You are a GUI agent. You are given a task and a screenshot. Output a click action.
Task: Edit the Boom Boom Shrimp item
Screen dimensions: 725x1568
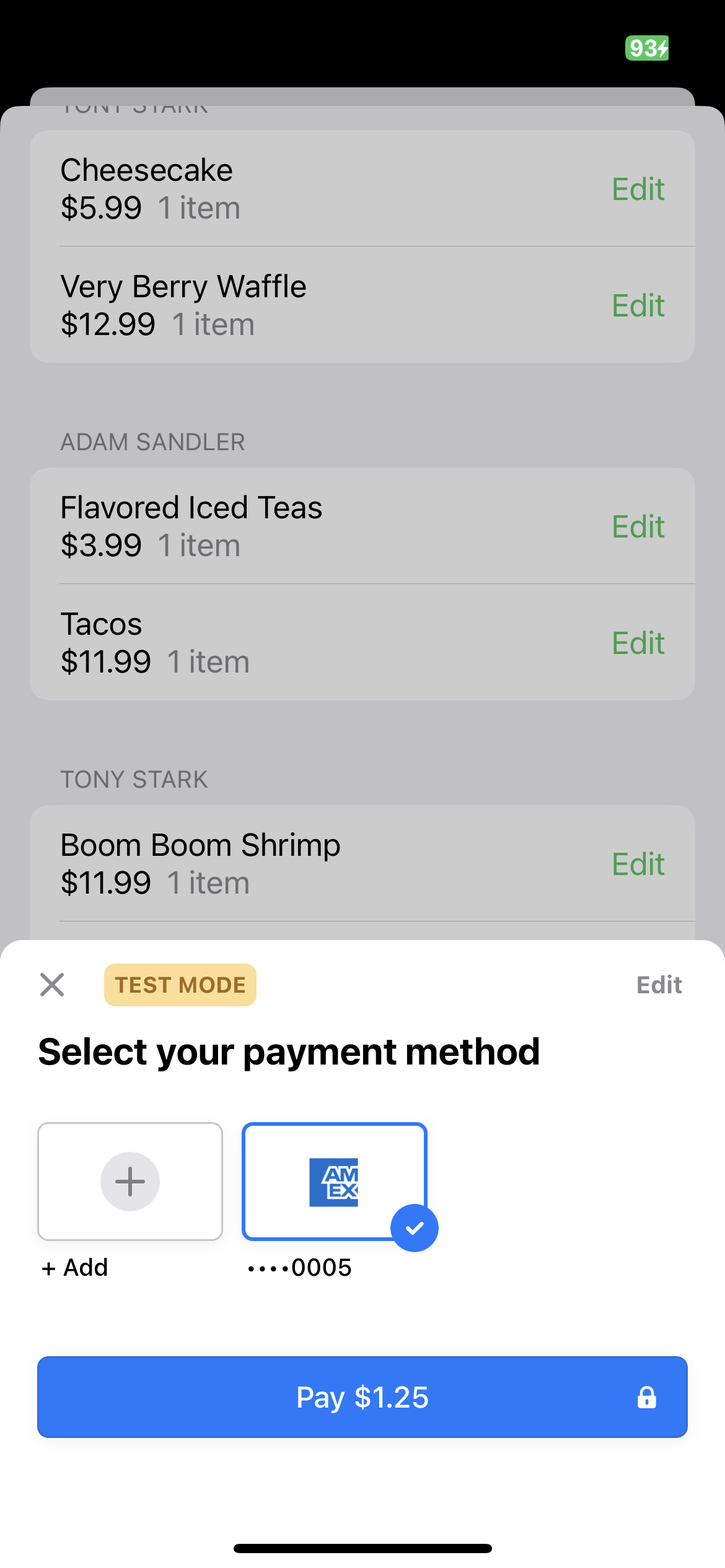[638, 864]
